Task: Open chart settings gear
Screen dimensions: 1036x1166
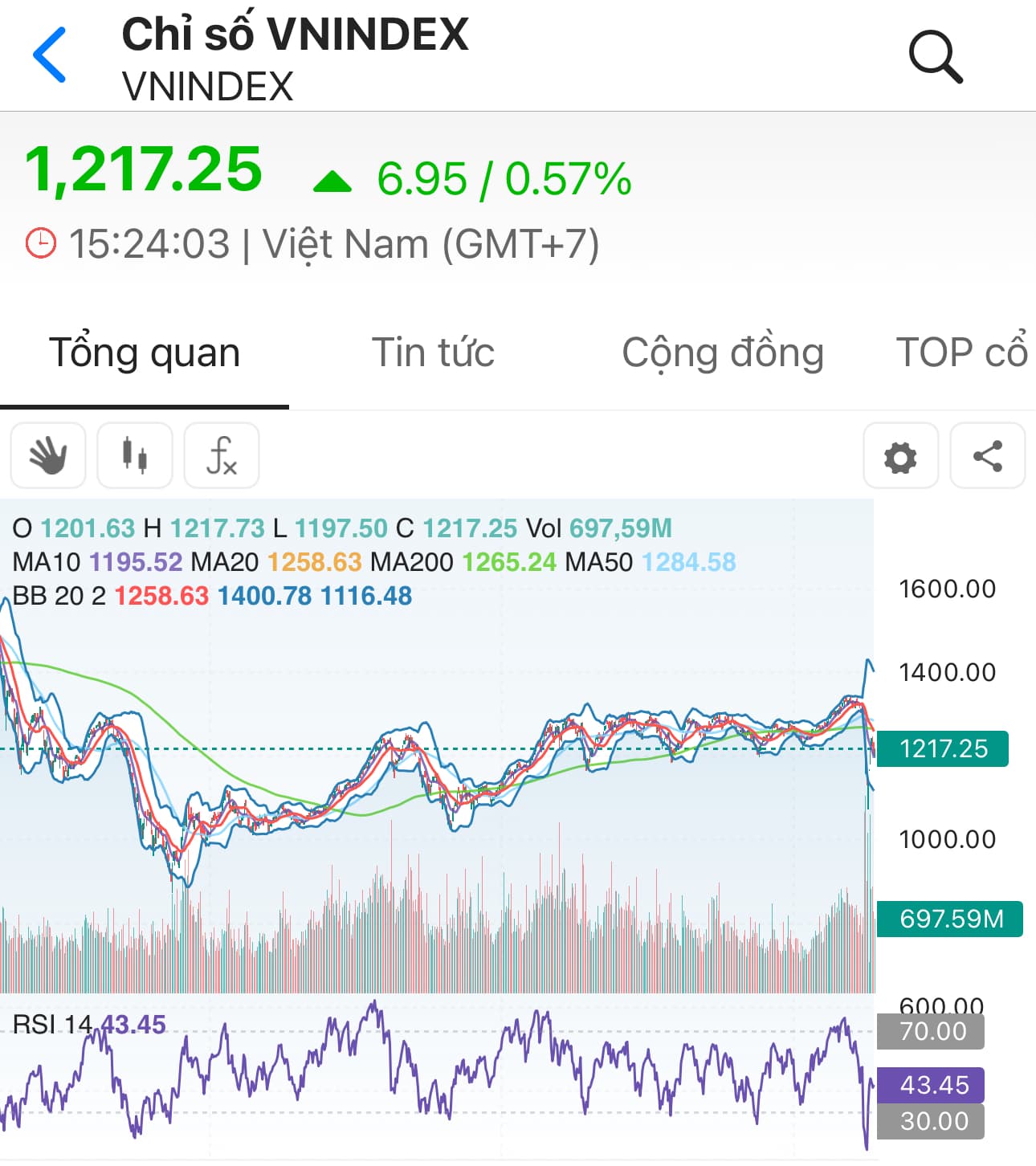Action: [900, 456]
